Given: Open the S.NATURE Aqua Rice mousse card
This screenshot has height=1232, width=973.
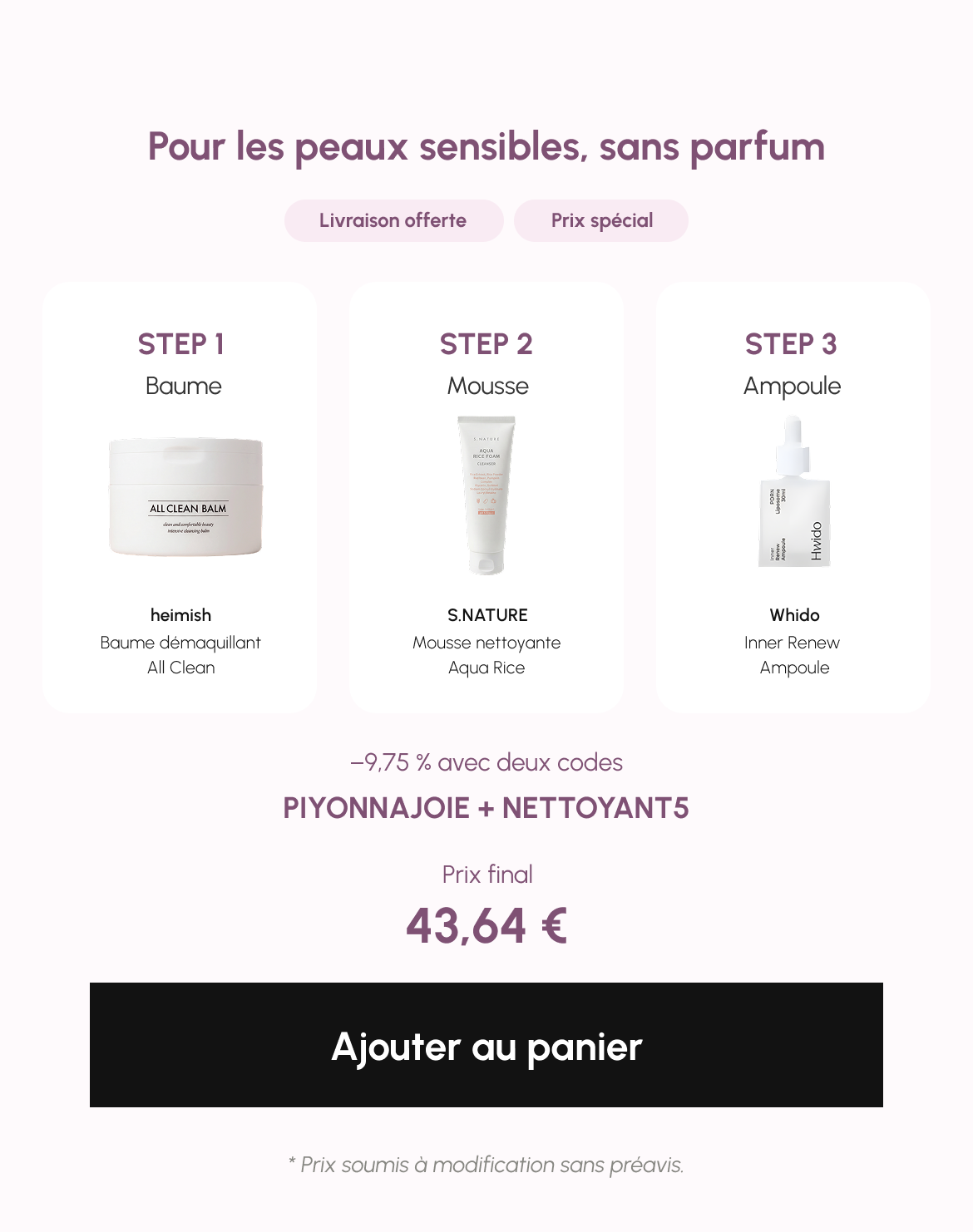Looking at the screenshot, I should tap(486, 497).
